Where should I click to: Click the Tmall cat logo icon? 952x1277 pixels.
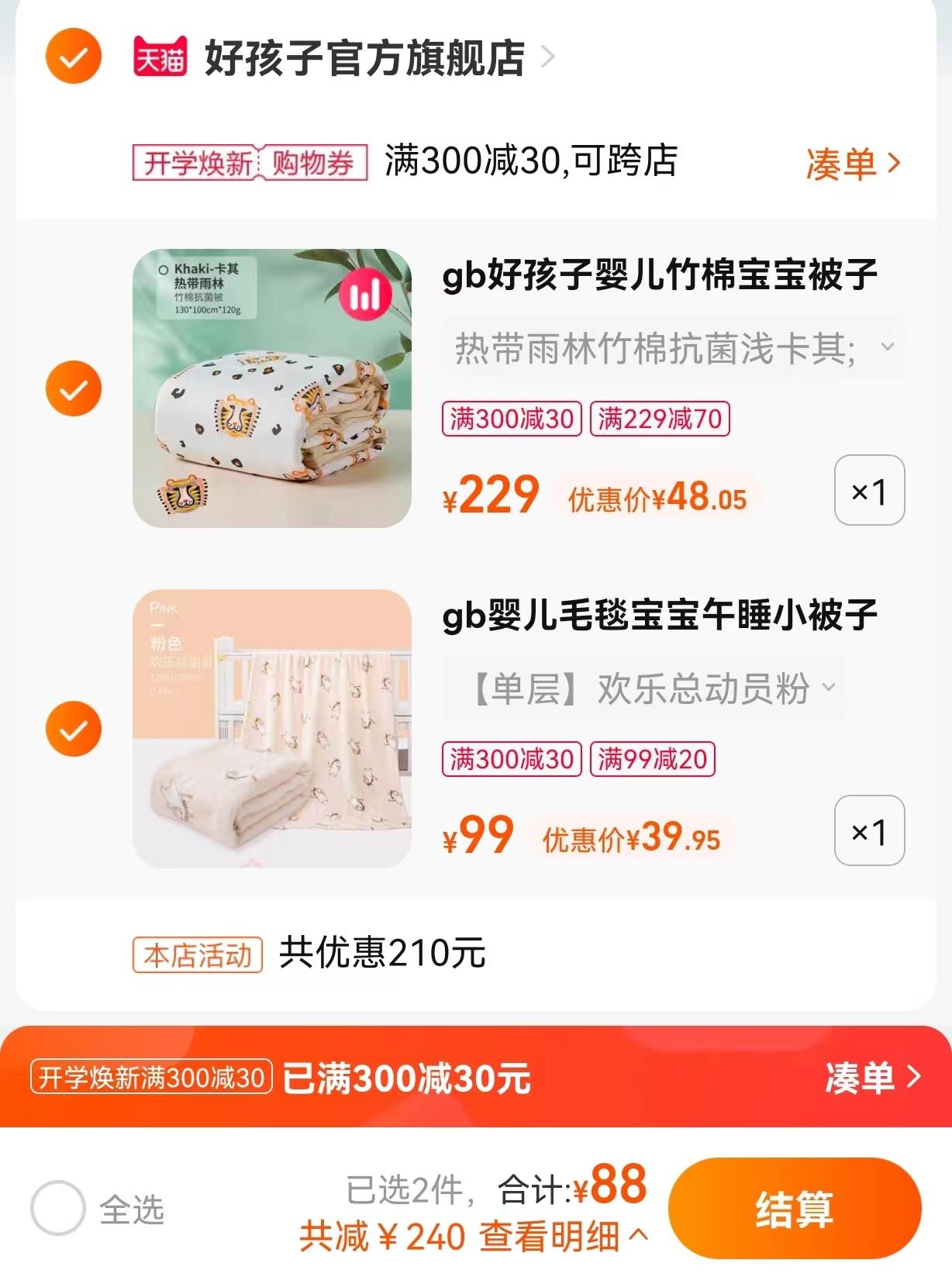point(159,56)
